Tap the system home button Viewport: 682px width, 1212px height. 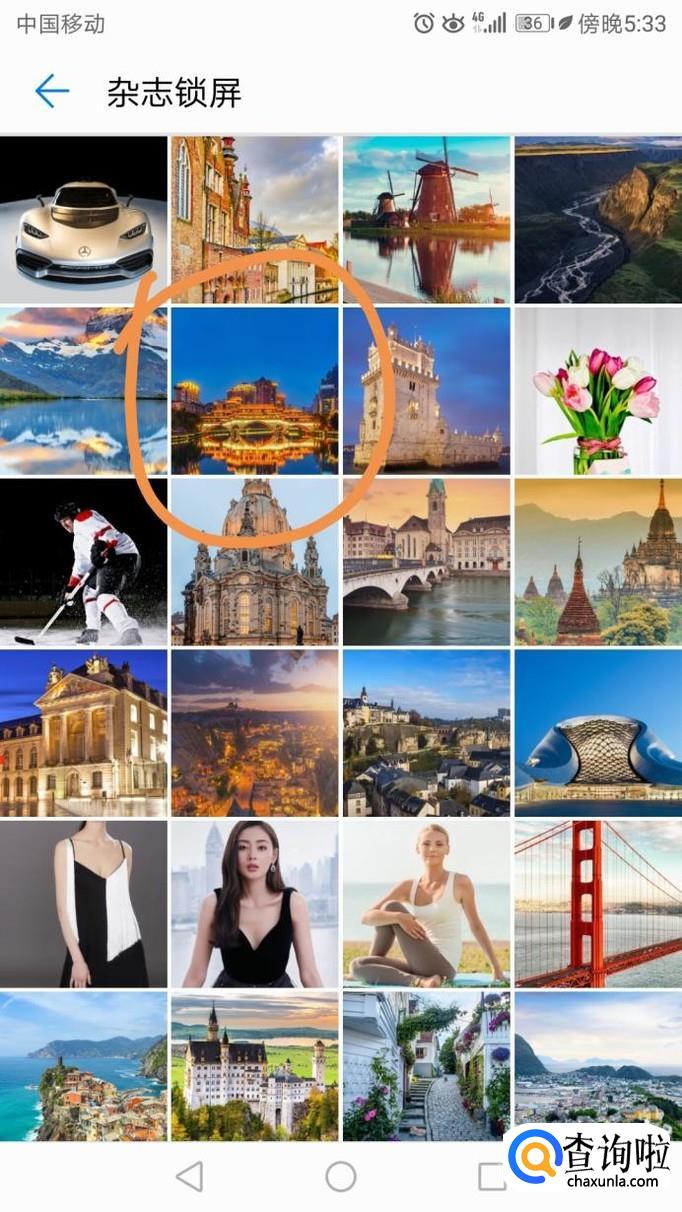click(x=341, y=1177)
